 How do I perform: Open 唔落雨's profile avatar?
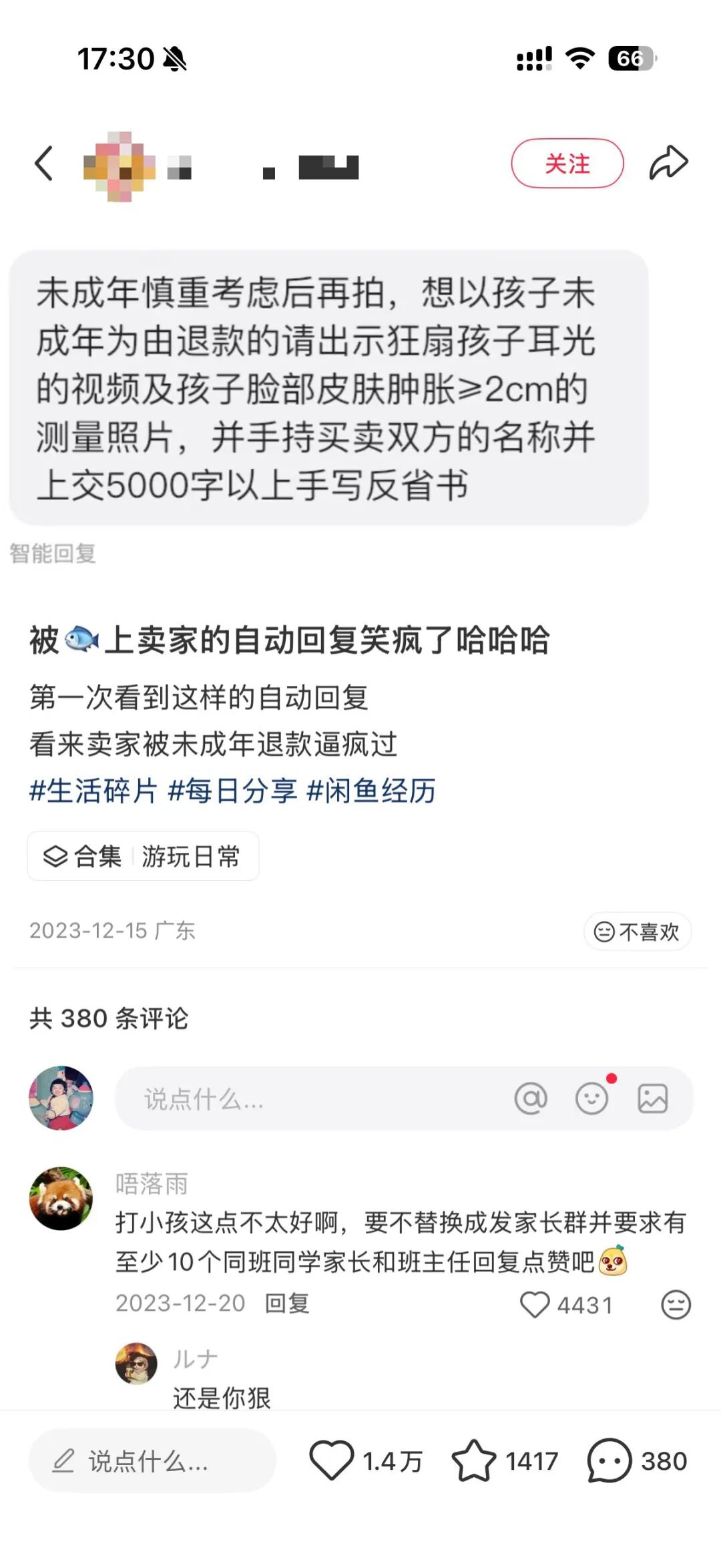tap(61, 1199)
